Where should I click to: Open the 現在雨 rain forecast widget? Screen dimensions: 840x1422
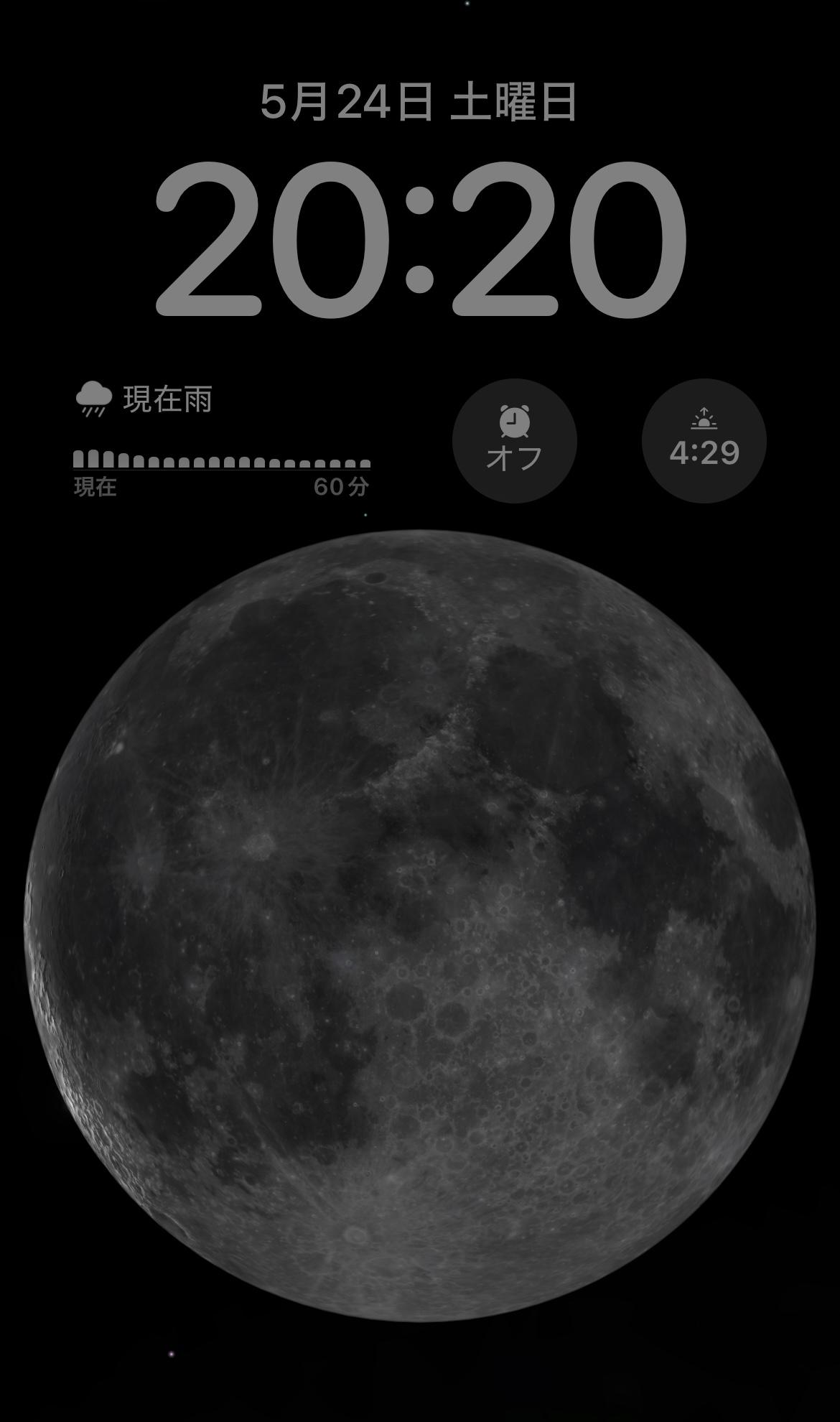[222, 440]
